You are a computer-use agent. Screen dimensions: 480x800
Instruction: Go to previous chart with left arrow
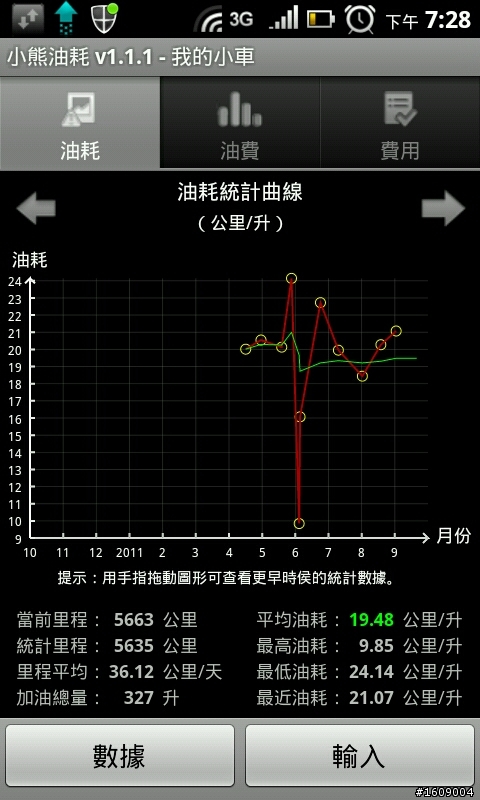36,208
